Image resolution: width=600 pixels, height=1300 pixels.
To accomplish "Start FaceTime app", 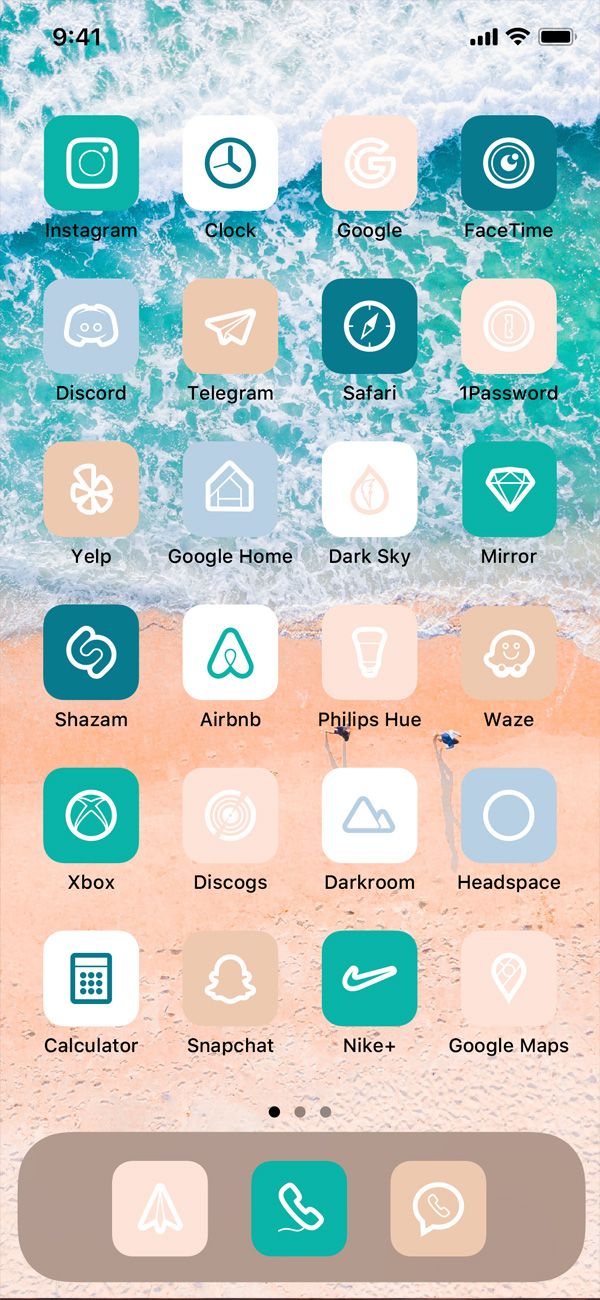I will (508, 163).
